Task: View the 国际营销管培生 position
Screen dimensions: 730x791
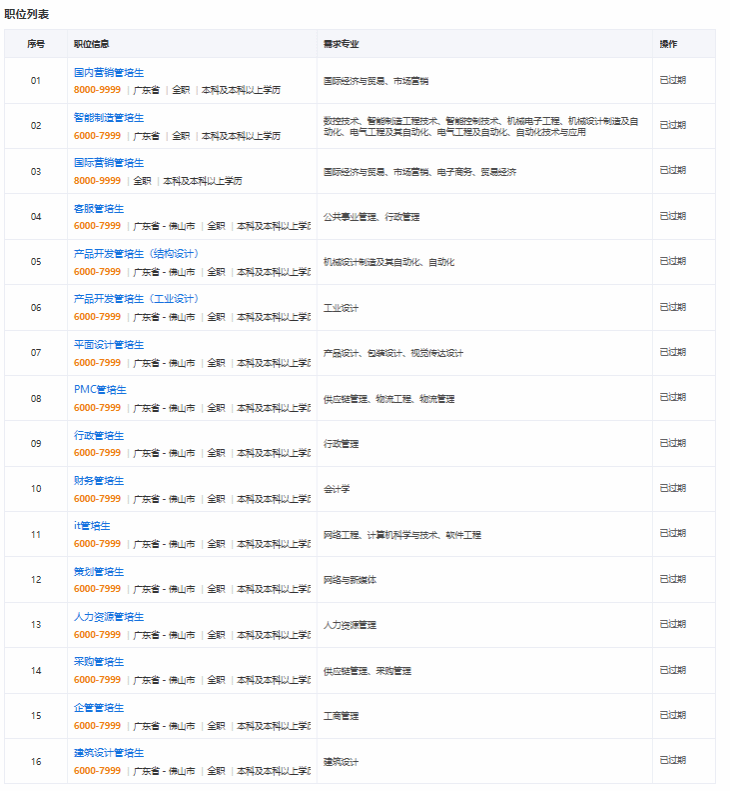Action: pos(108,163)
